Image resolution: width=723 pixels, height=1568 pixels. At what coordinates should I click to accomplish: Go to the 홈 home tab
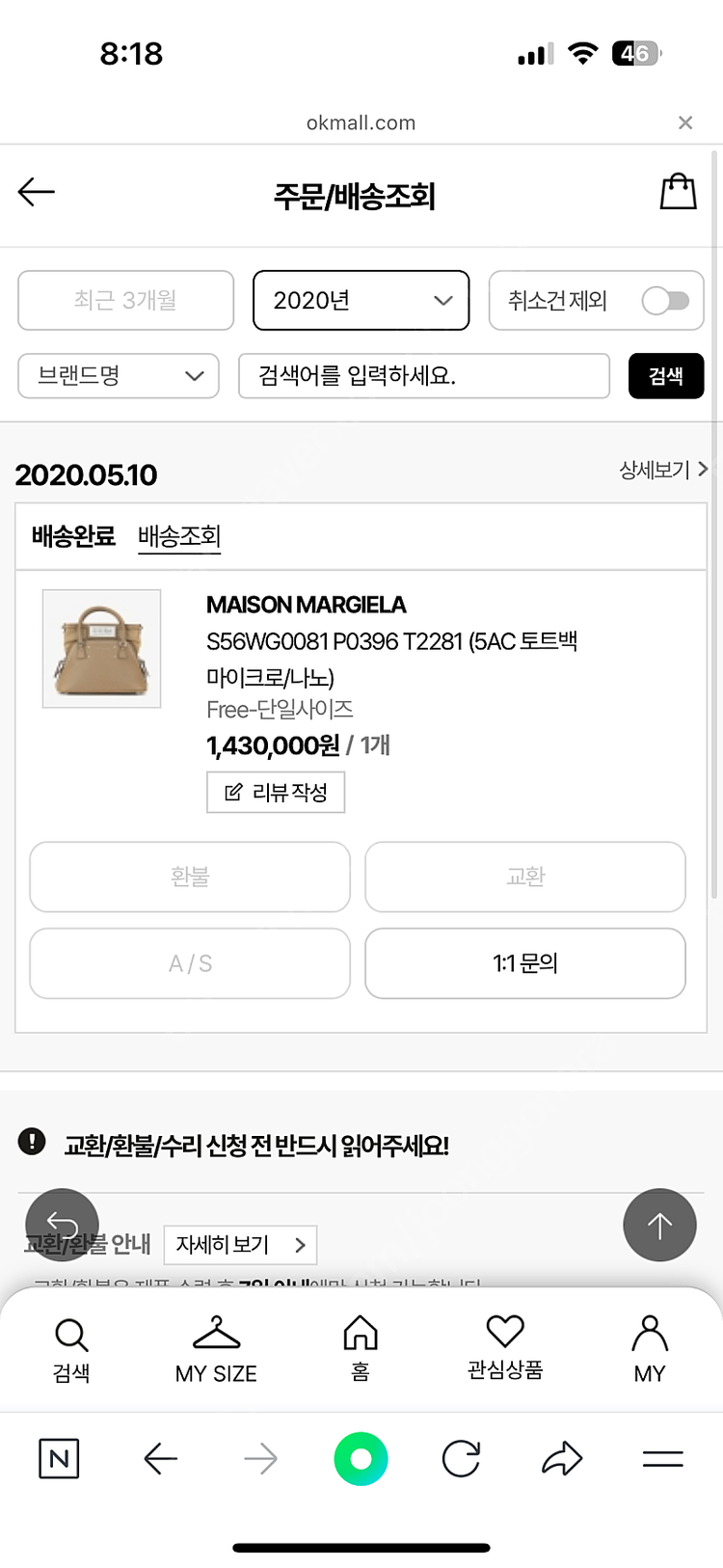(x=361, y=1350)
